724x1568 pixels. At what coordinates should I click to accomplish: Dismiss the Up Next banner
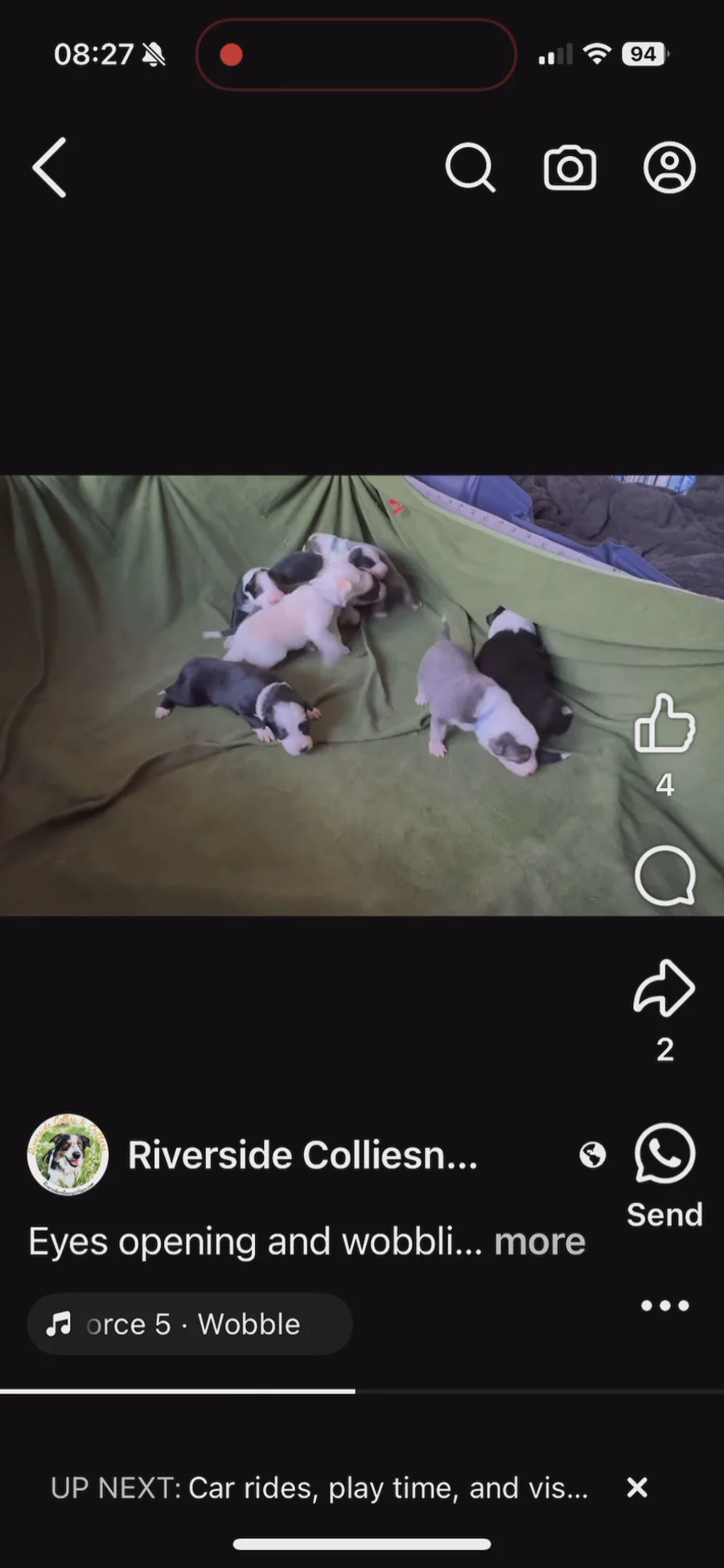[637, 1488]
